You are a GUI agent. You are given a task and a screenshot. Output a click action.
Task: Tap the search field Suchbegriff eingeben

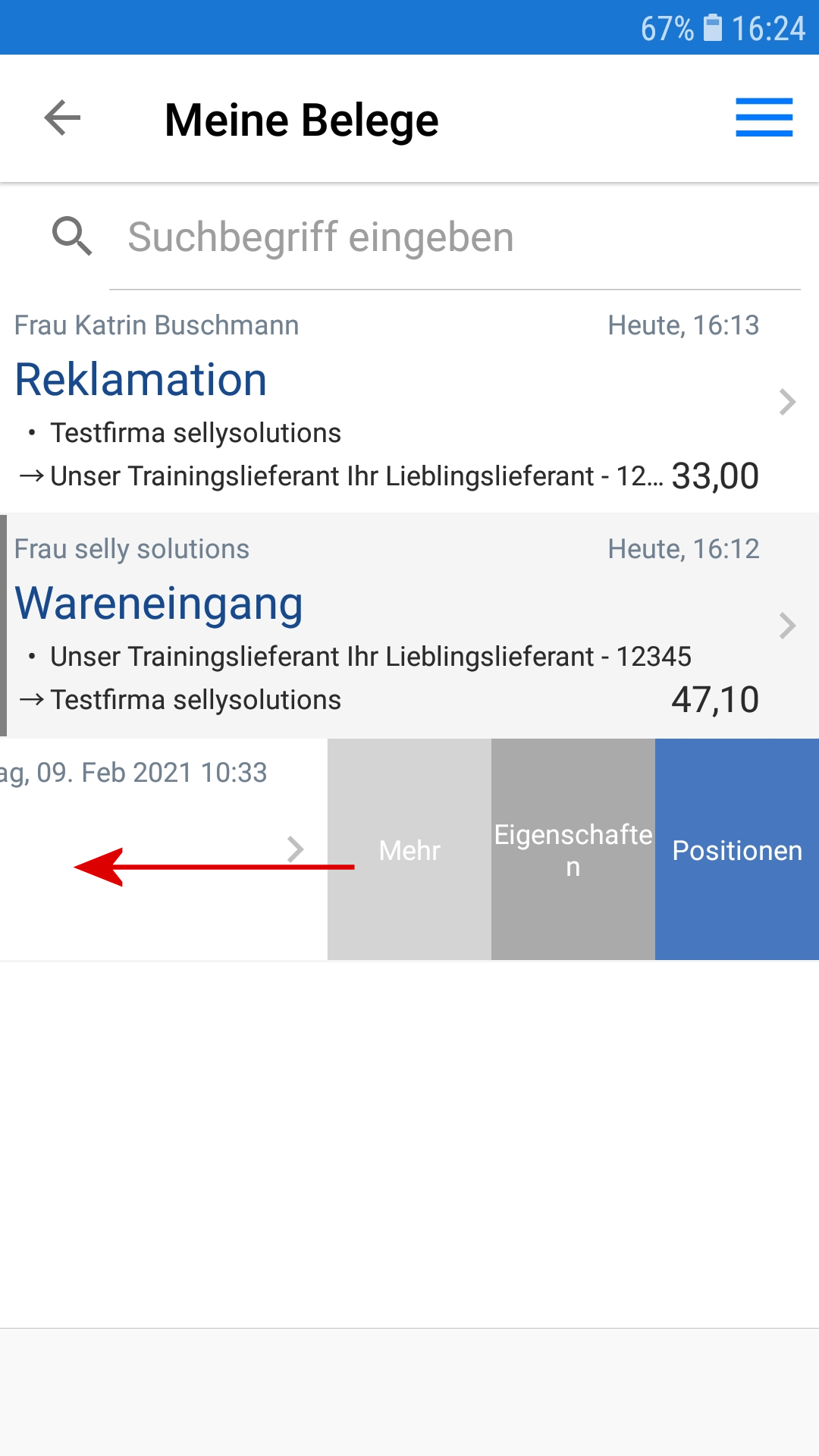(x=455, y=237)
